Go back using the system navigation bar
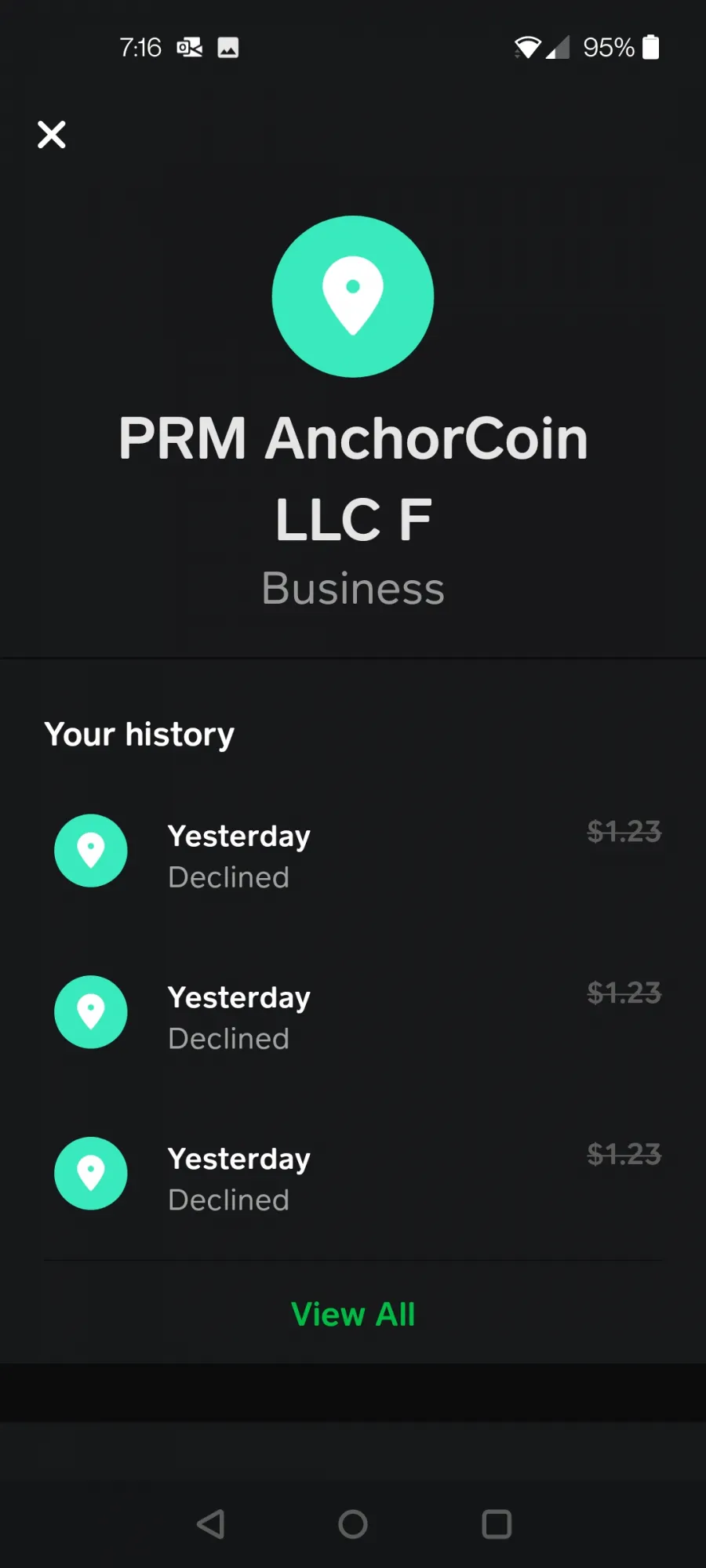The width and height of the screenshot is (706, 1568). [210, 1524]
